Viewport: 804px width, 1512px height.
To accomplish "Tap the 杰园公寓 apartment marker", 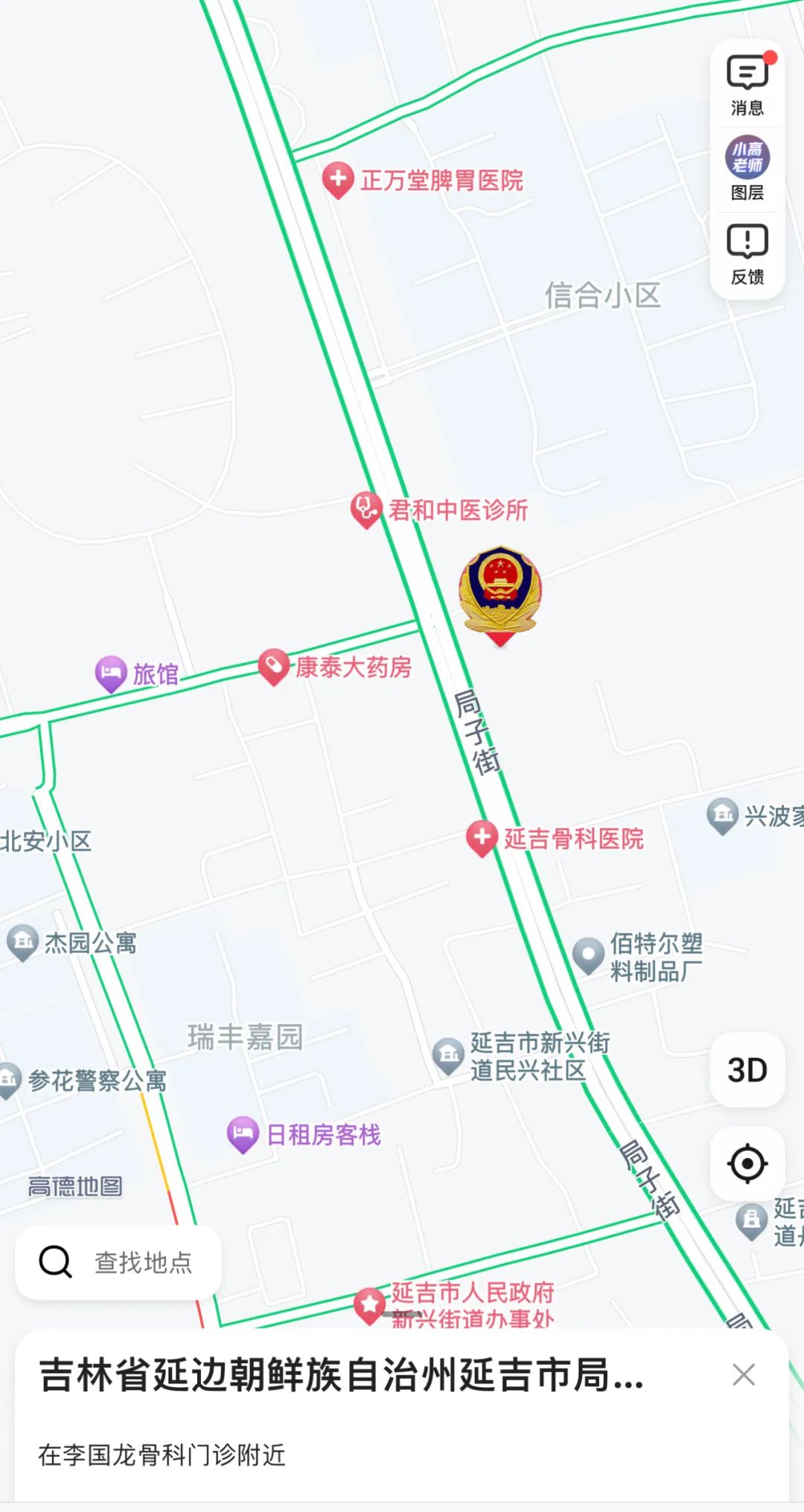I will click(23, 942).
